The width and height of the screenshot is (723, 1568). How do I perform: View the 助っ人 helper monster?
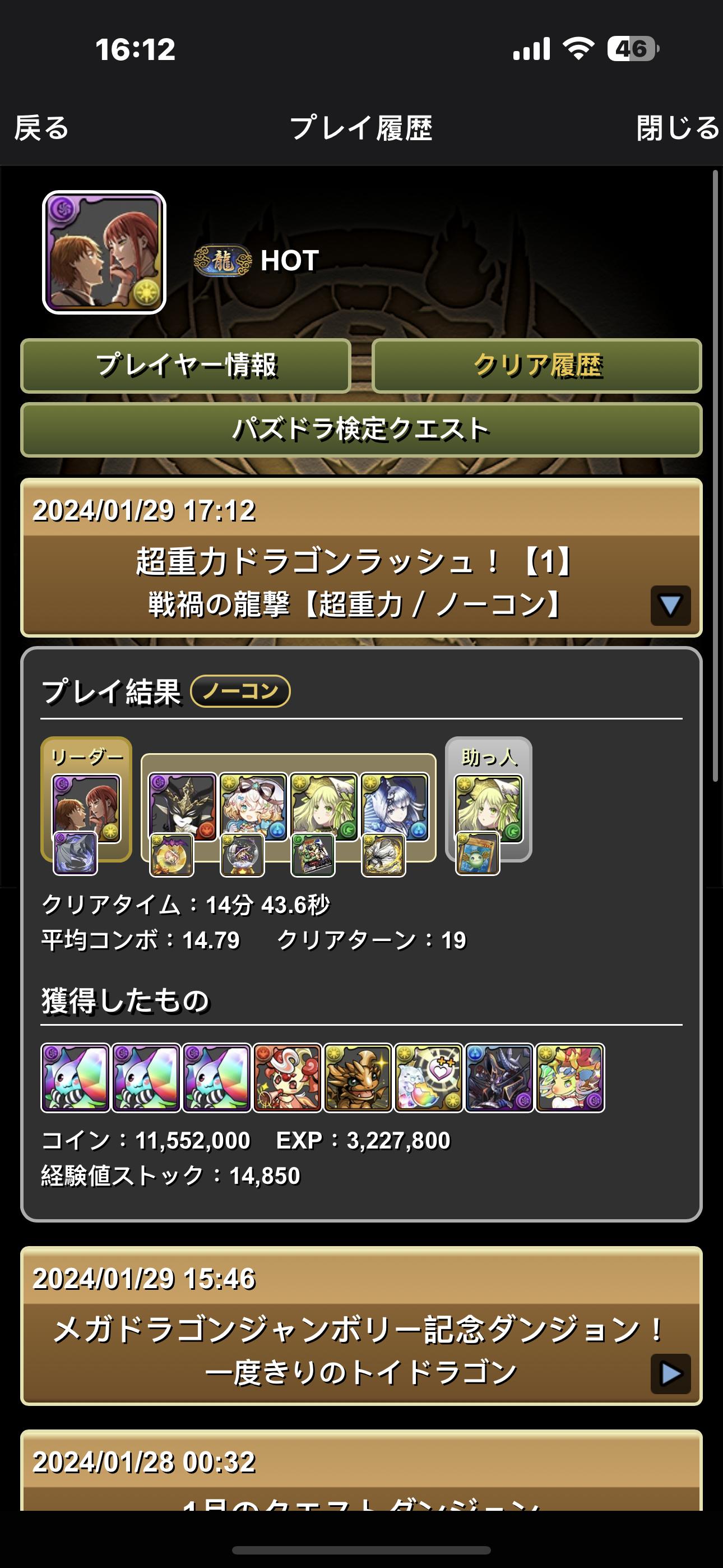point(489,808)
